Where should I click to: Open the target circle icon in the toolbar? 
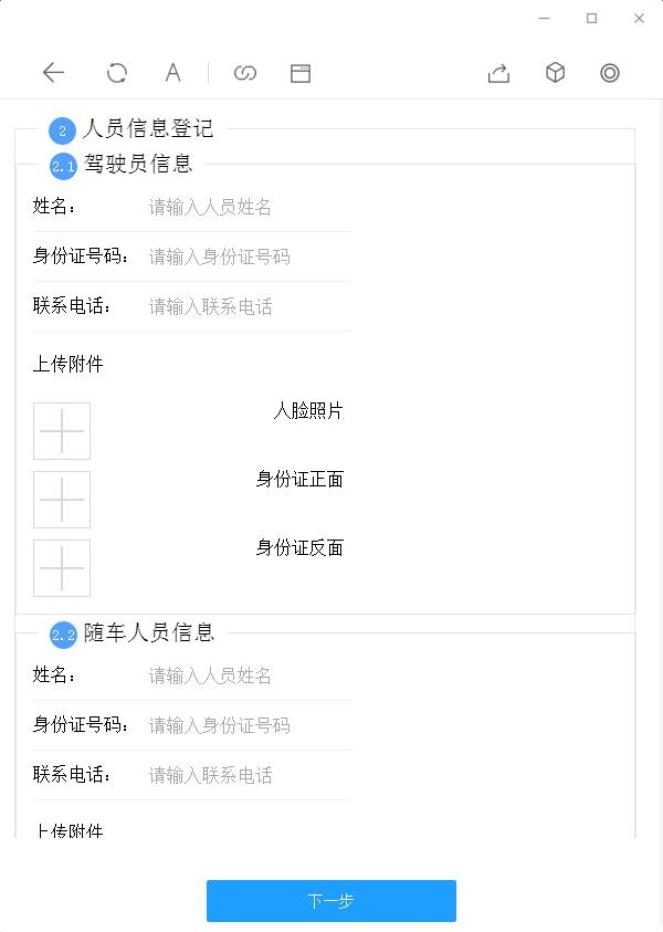609,73
